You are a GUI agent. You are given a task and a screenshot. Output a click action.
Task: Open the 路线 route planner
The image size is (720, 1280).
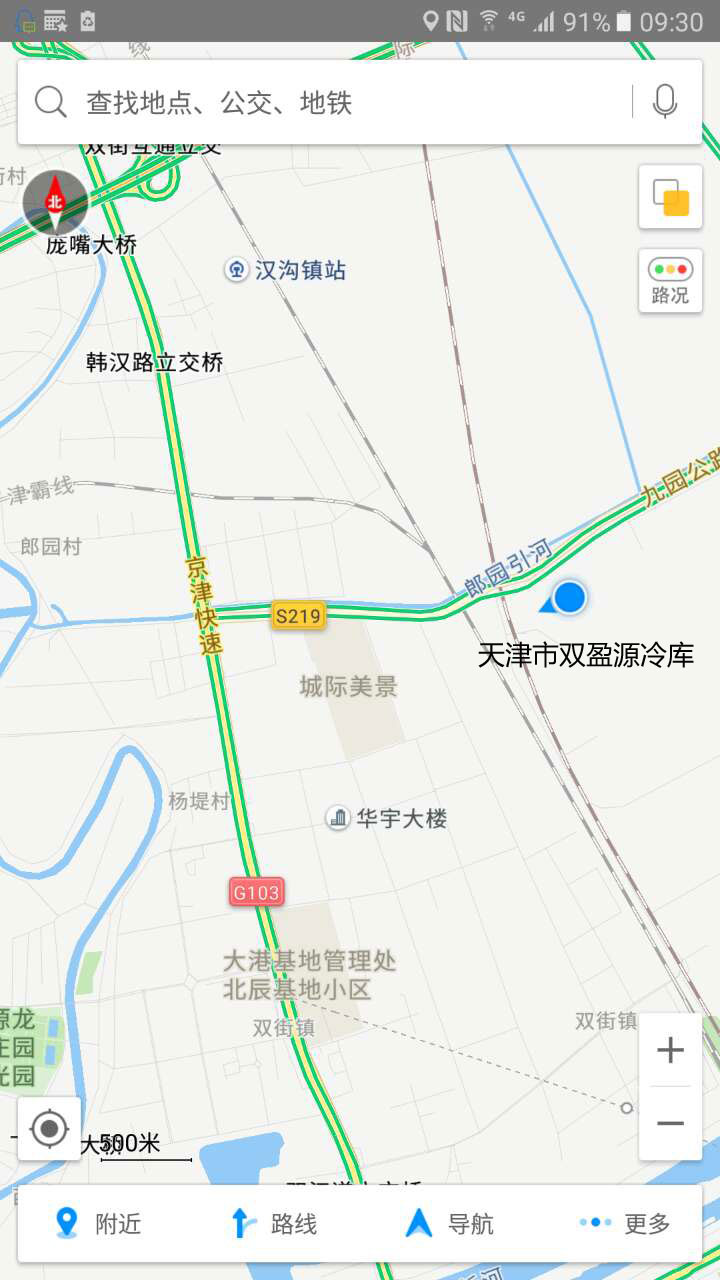pyautogui.click(x=273, y=1223)
